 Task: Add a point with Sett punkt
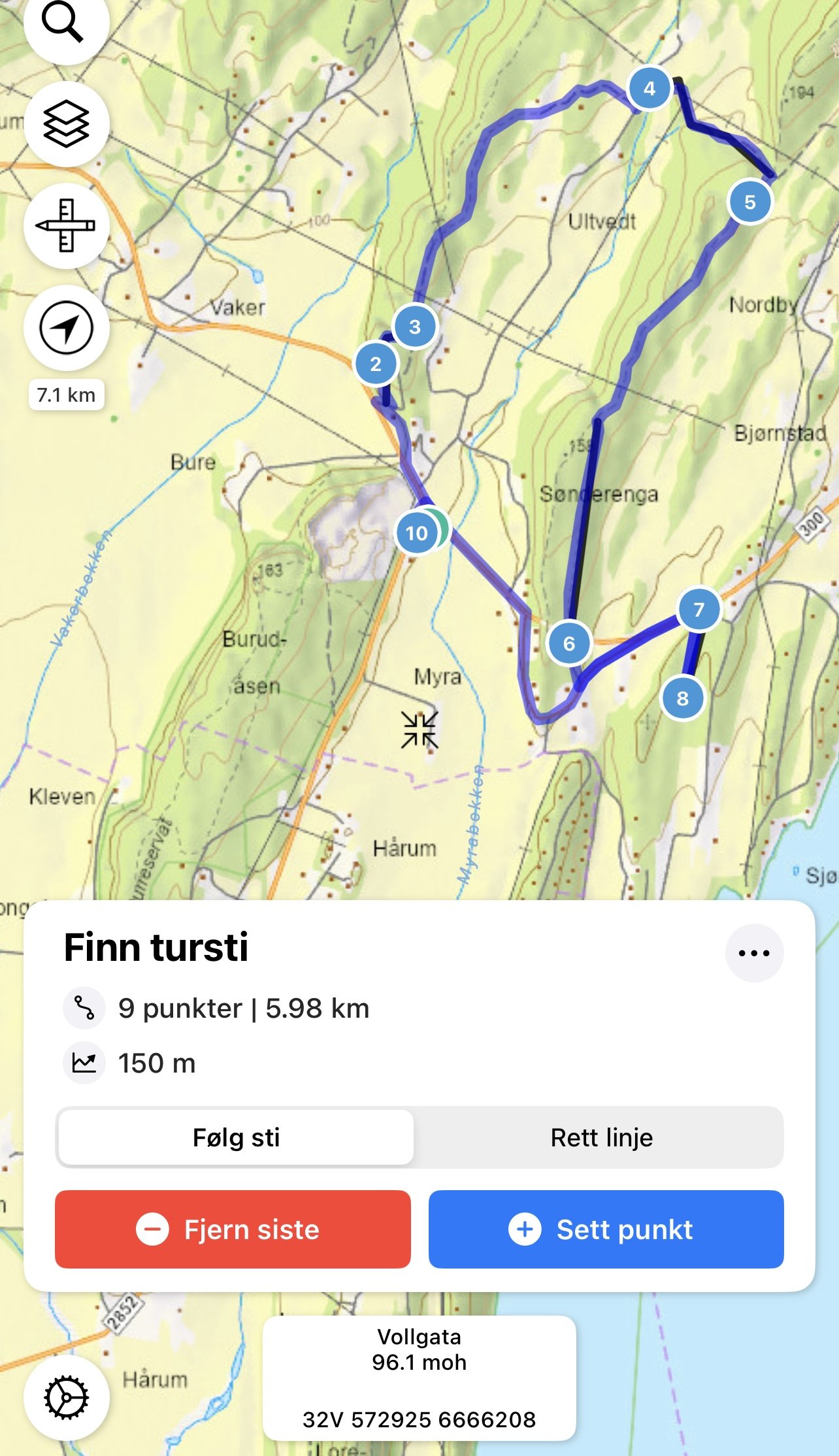(x=606, y=1229)
